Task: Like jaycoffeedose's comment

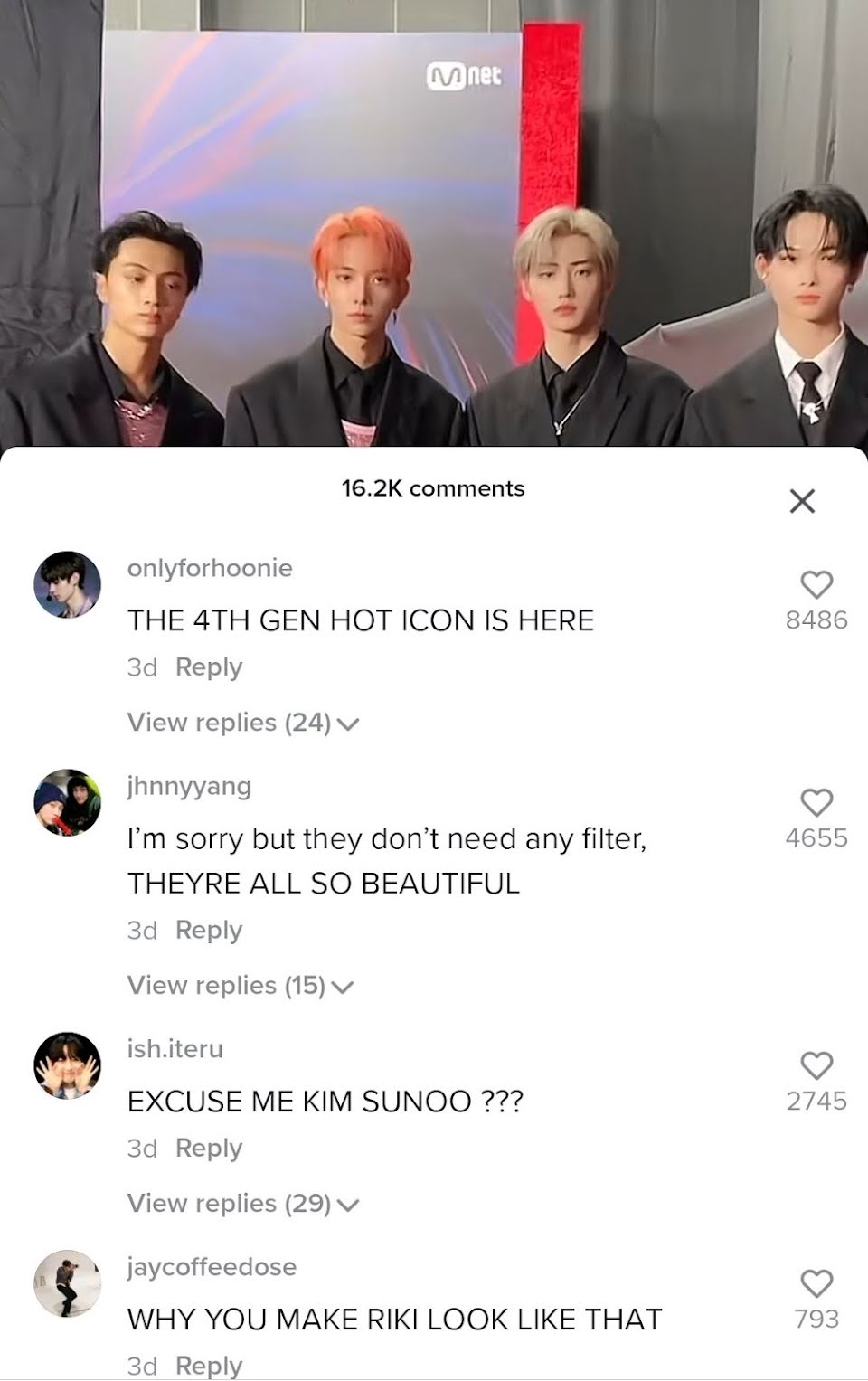Action: (x=816, y=1283)
